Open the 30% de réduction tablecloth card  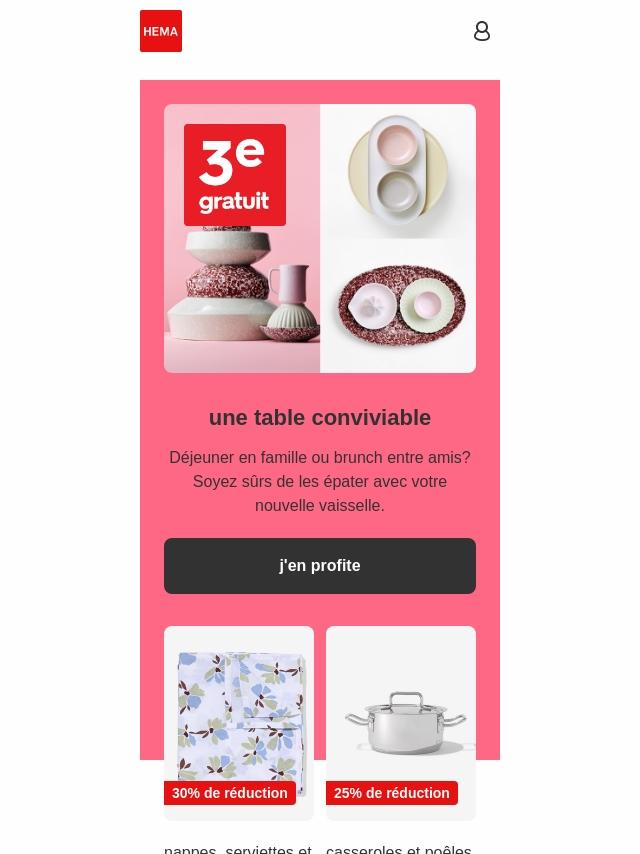click(x=239, y=722)
